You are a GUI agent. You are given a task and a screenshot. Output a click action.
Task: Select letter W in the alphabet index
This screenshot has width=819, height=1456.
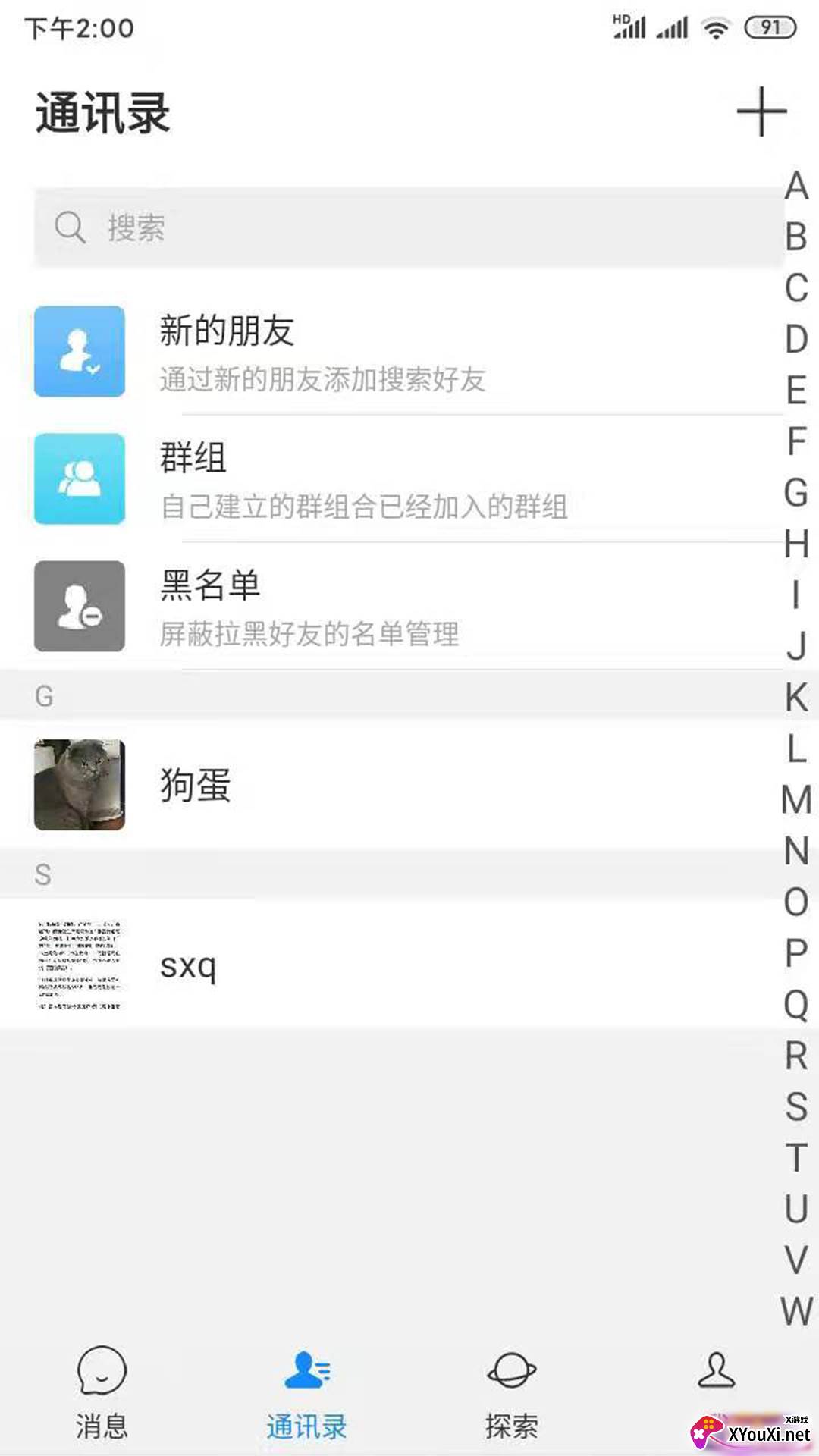(796, 1311)
